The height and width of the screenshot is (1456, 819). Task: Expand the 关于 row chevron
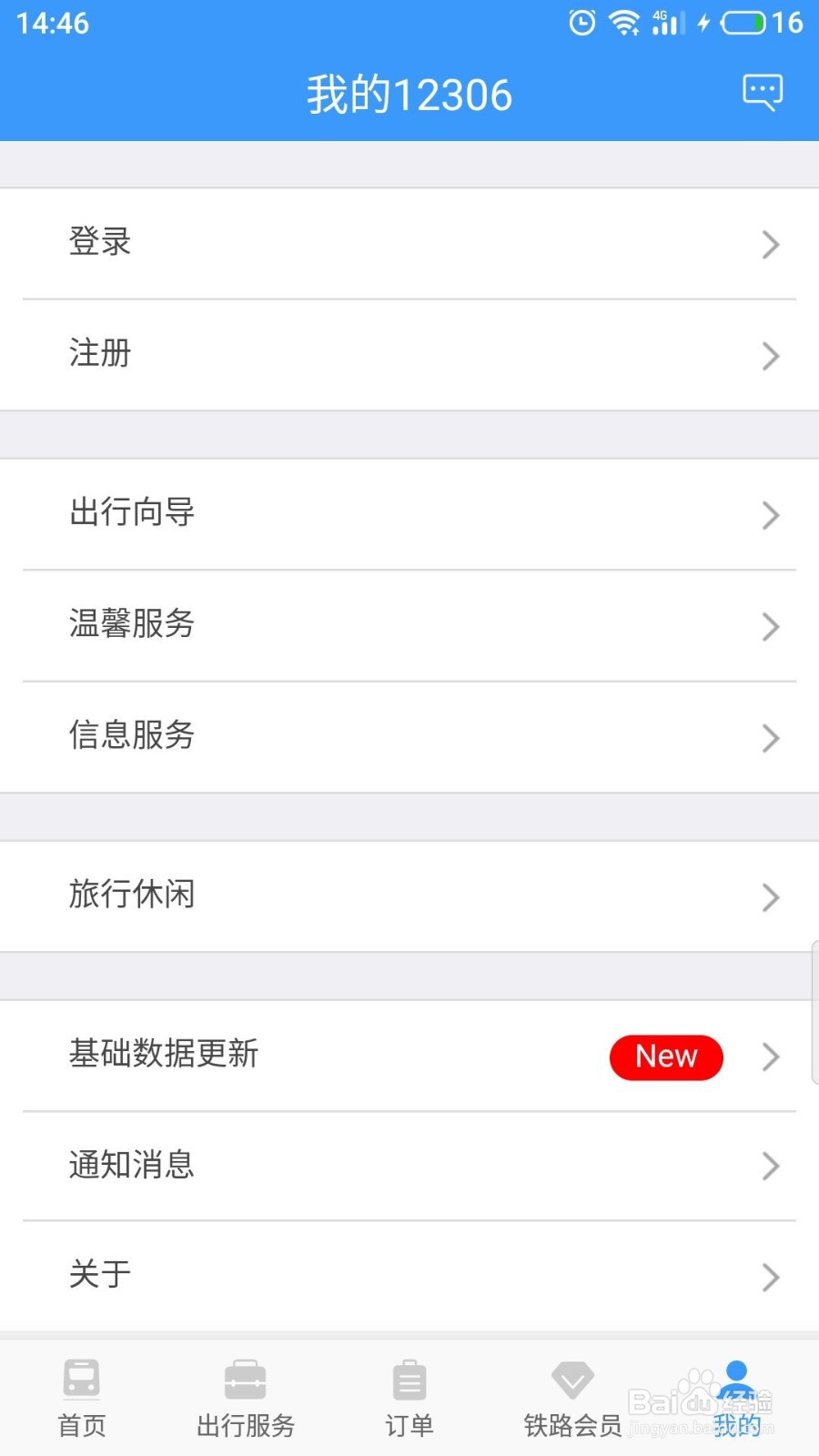coord(771,1278)
